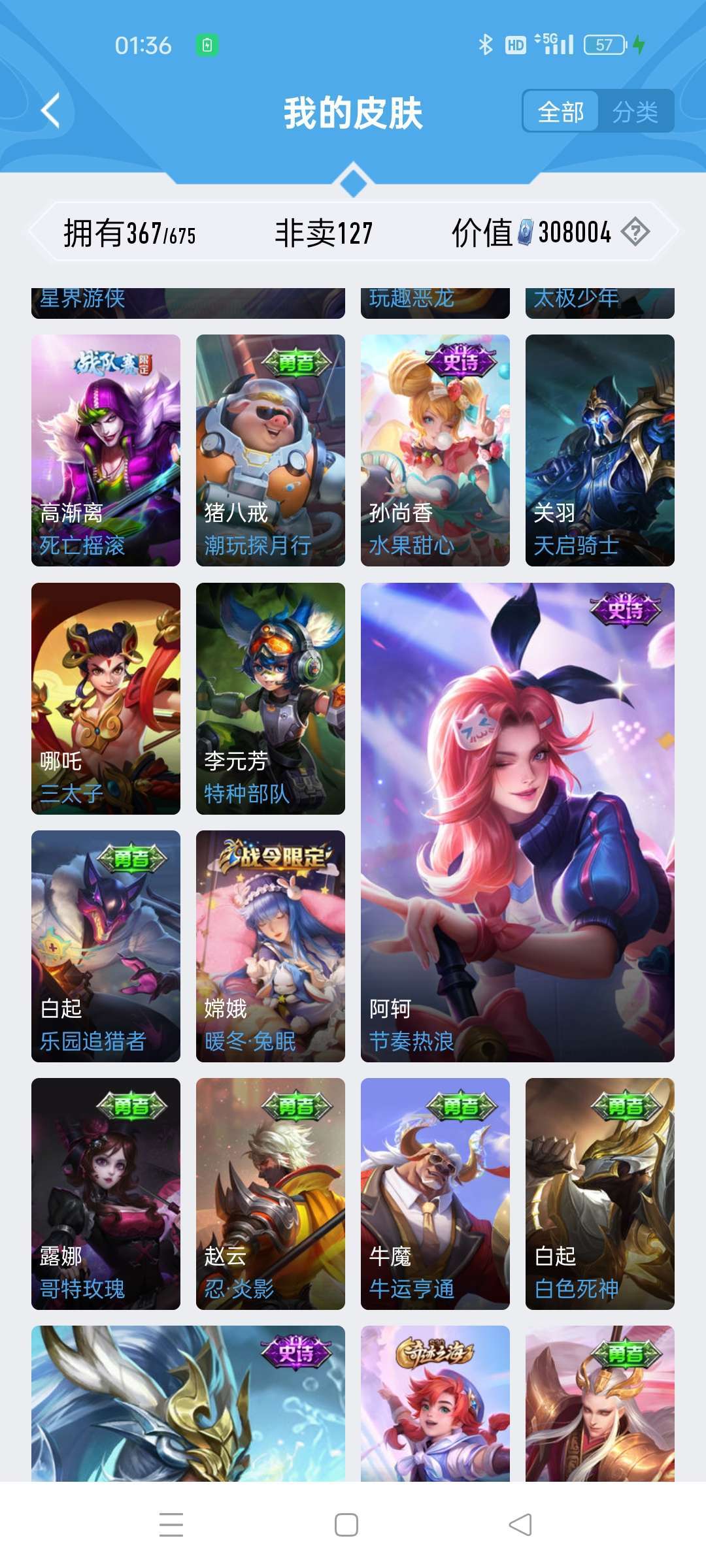Image resolution: width=706 pixels, height=1568 pixels.
Task: Switch to the 分类 tab
Action: click(x=635, y=112)
